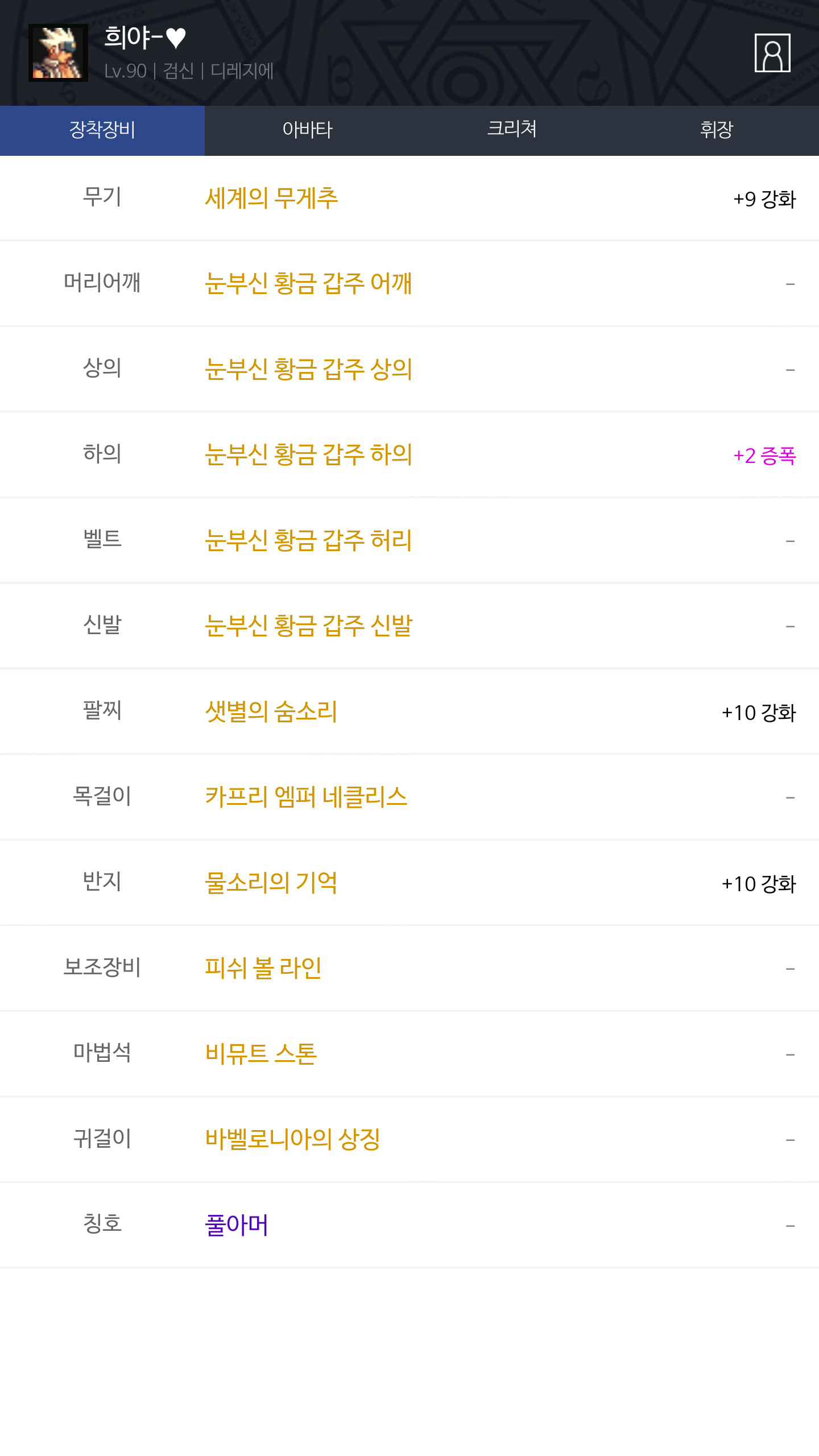The image size is (819, 1456).
Task: Switch to the 아바타 tab
Action: [x=307, y=130]
